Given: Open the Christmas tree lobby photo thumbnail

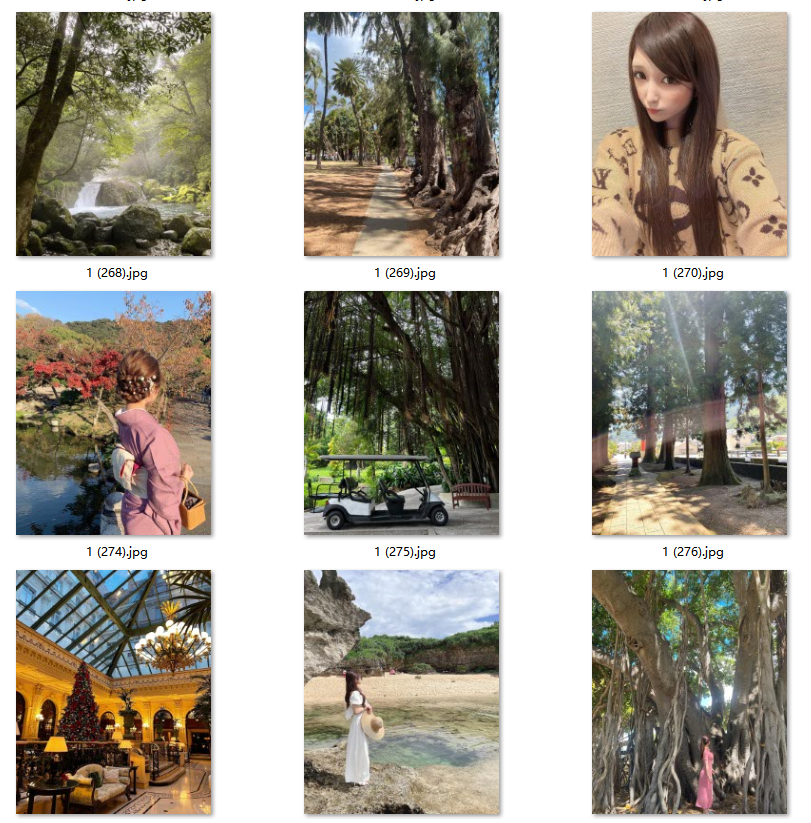Looking at the screenshot, I should [x=113, y=692].
